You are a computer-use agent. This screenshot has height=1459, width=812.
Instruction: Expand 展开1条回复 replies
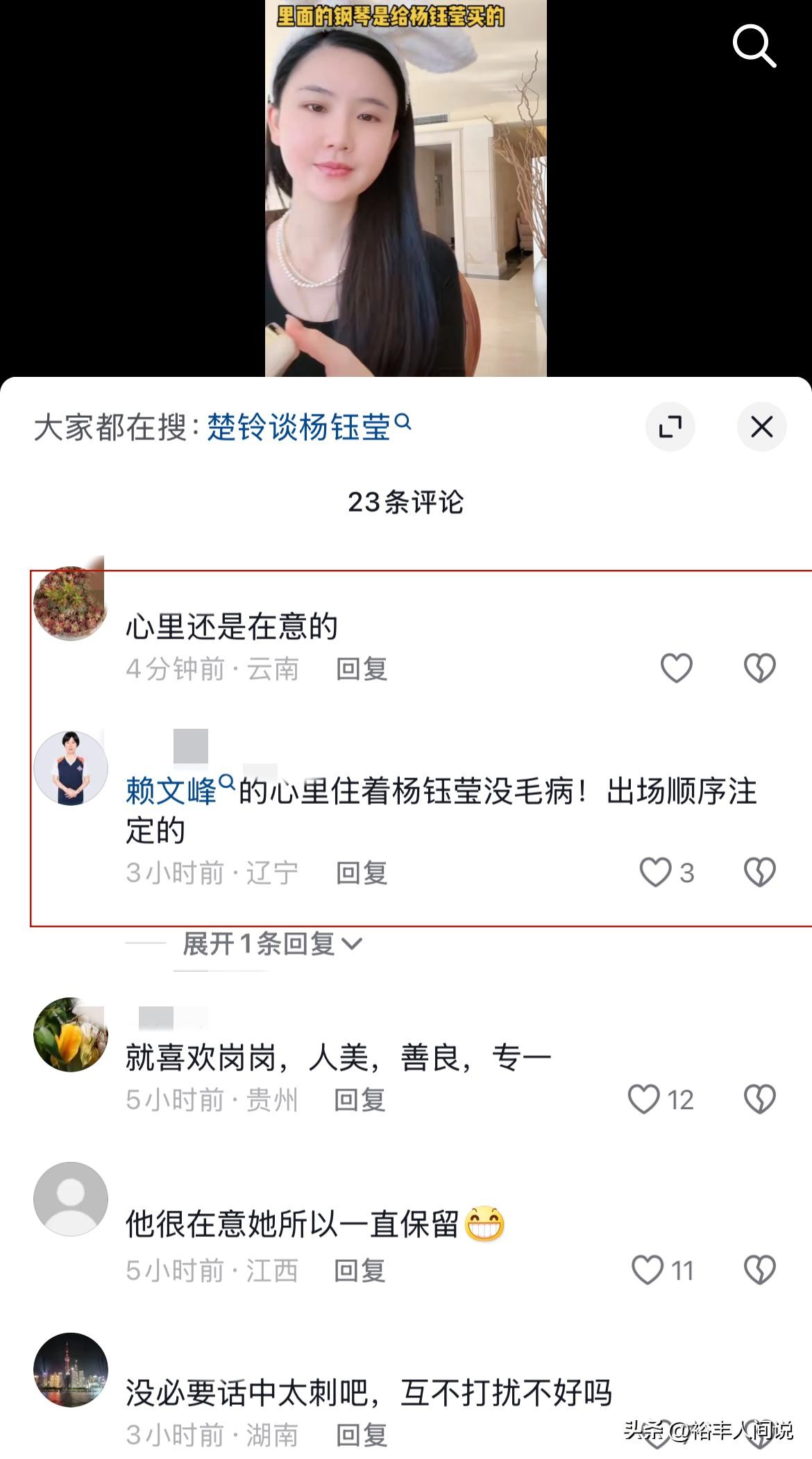pos(271,944)
